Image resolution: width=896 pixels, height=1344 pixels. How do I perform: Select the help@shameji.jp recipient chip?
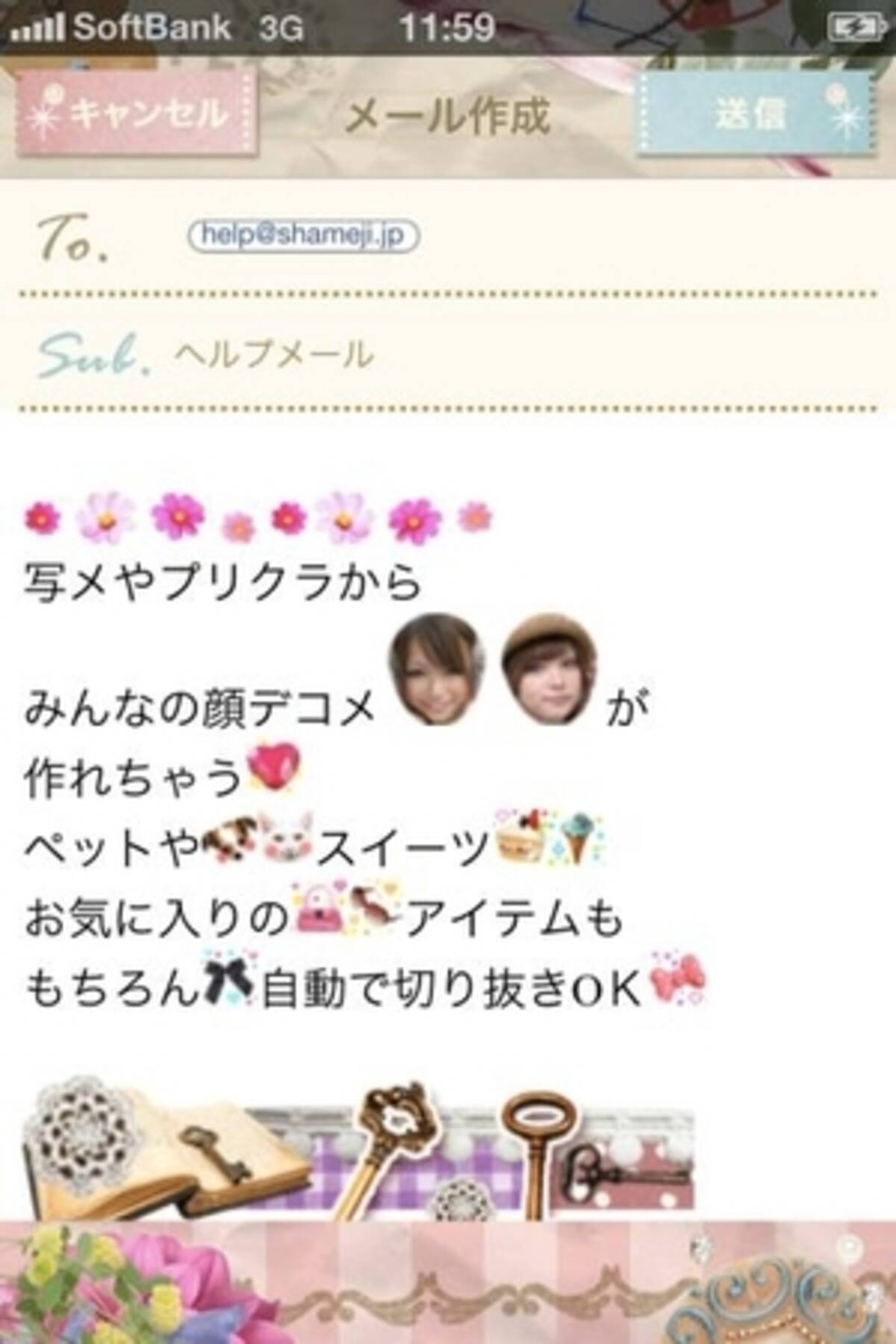[x=303, y=236]
